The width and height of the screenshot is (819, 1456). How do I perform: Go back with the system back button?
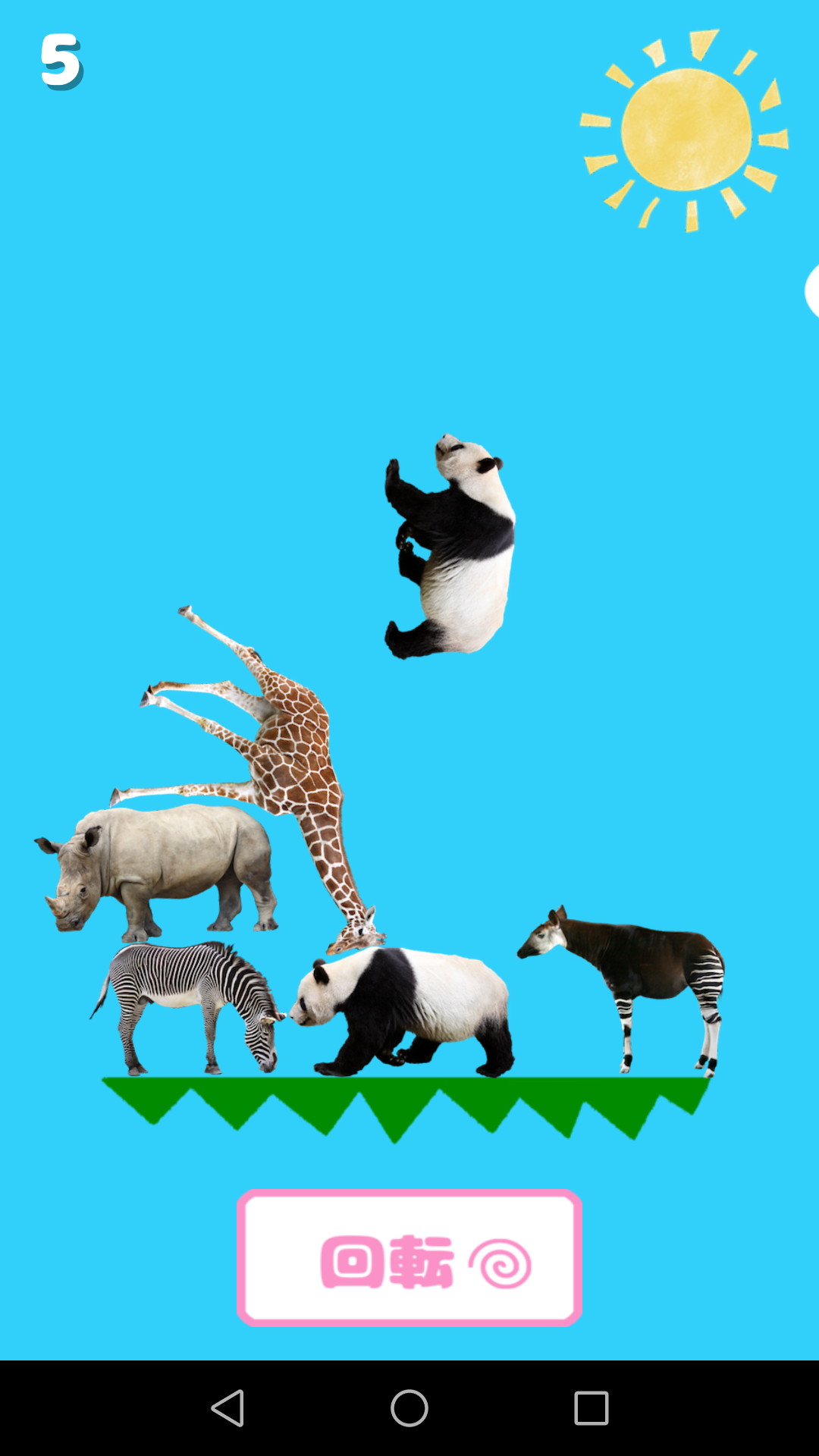coord(227,1408)
